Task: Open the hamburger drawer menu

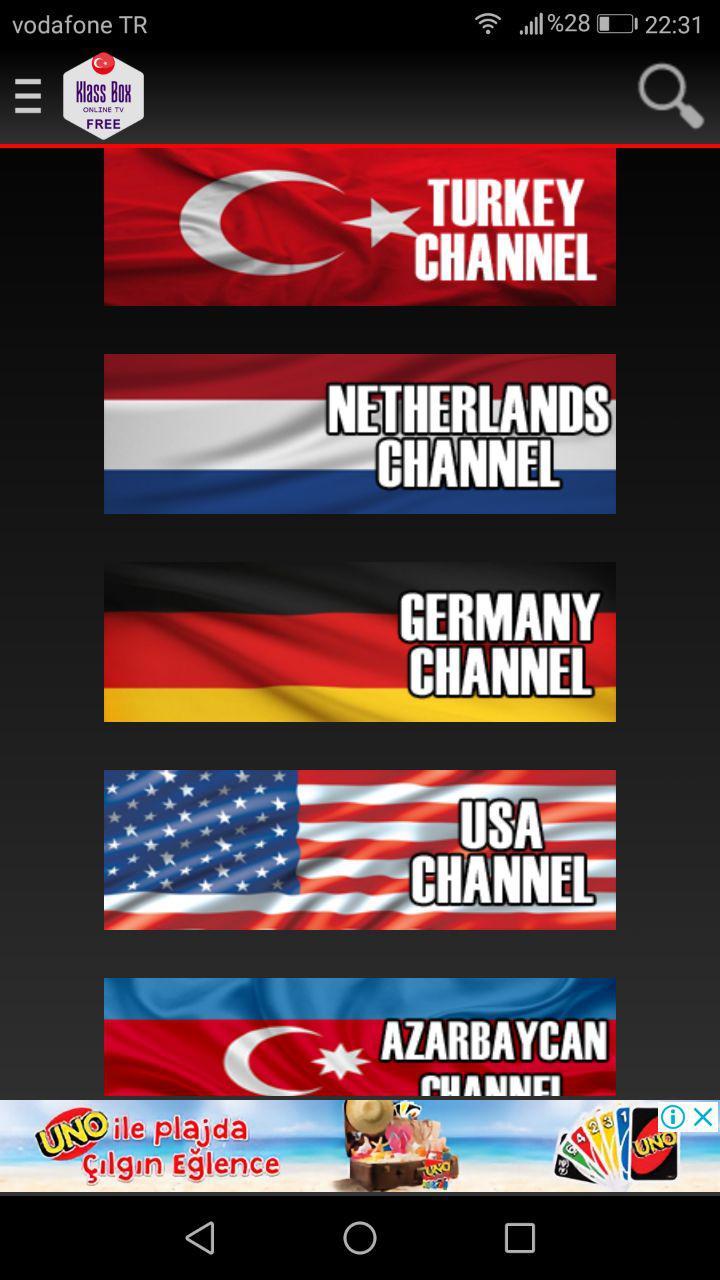Action: click(28, 96)
